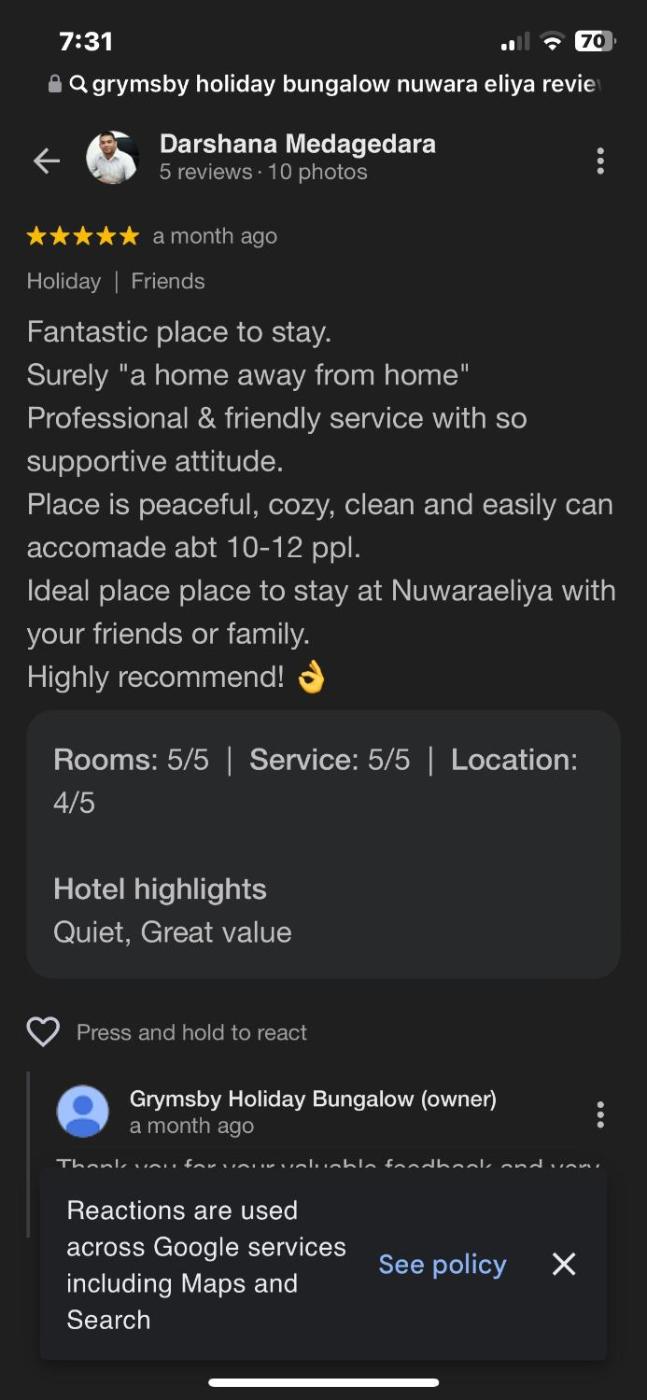647x1400 pixels.
Task: Tap the heart icon to react
Action: point(43,1032)
